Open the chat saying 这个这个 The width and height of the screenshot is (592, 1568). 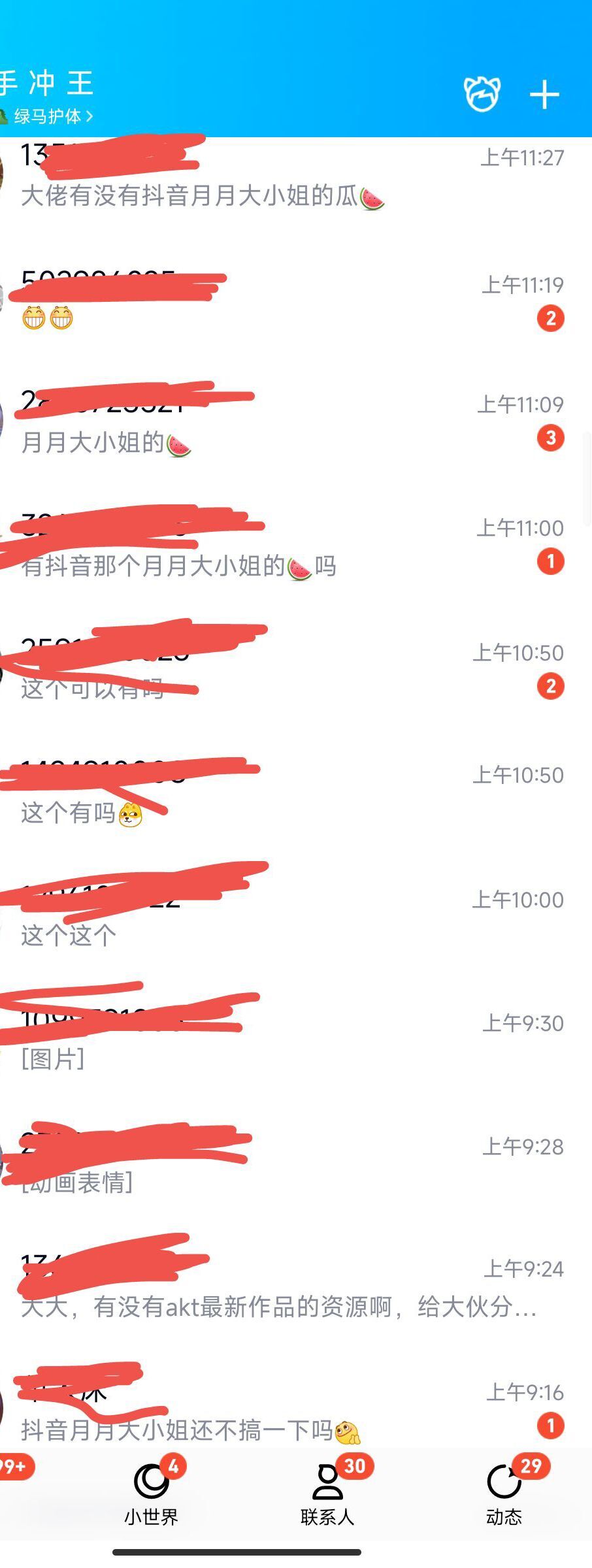[x=294, y=918]
